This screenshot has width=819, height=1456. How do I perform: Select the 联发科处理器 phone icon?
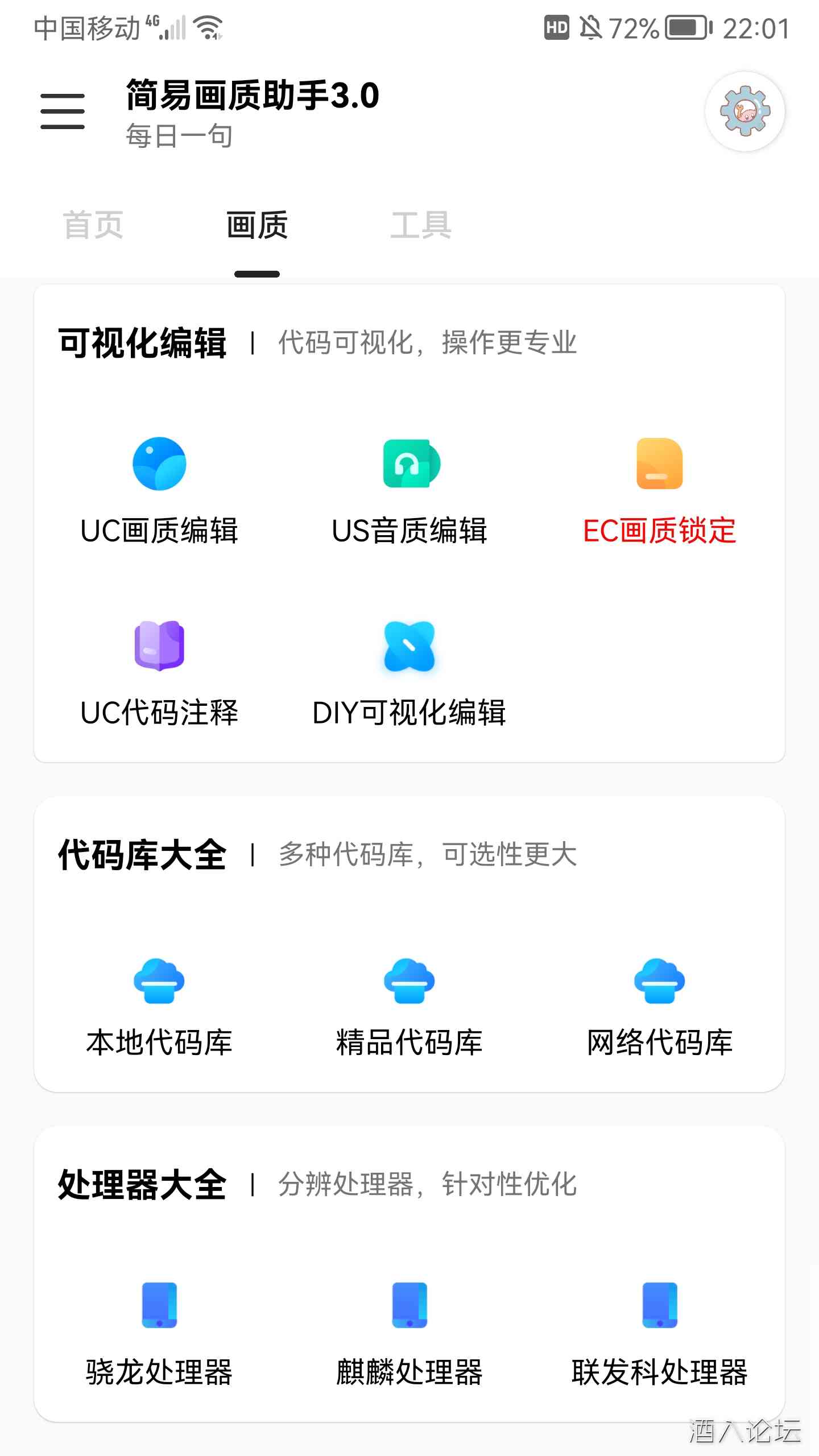(660, 1305)
